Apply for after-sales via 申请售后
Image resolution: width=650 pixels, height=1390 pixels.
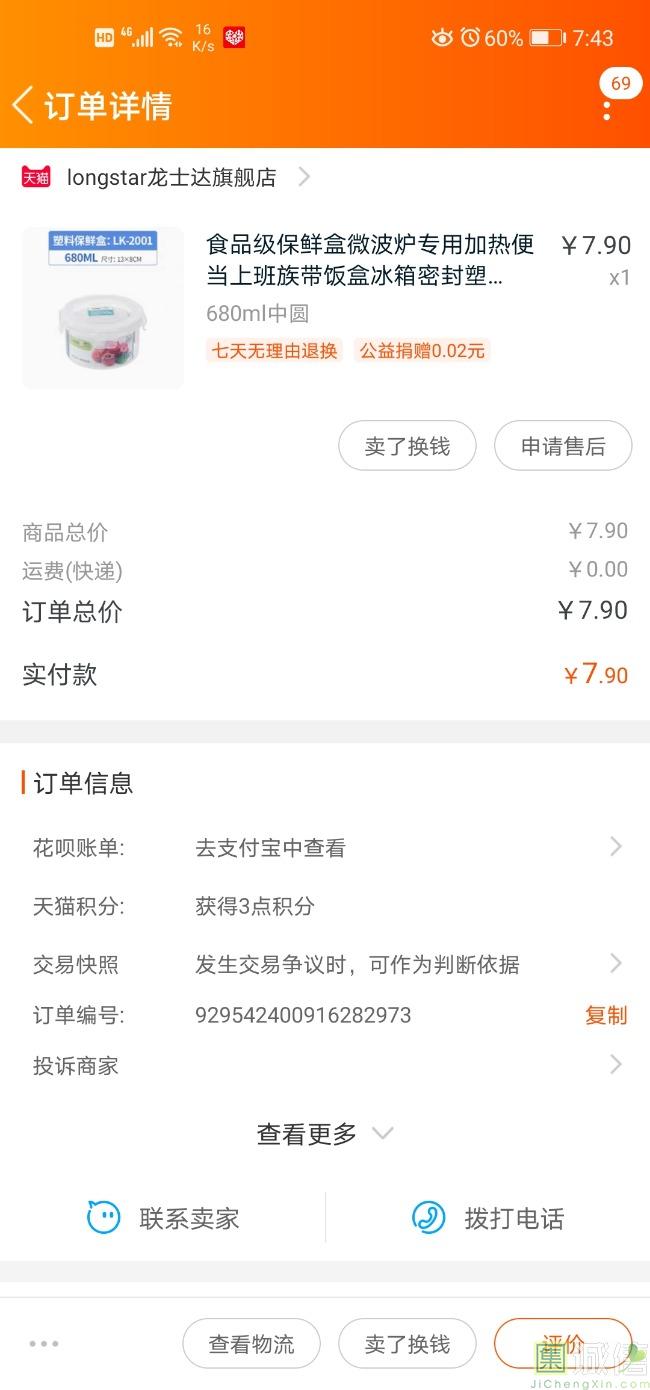pyautogui.click(x=563, y=446)
